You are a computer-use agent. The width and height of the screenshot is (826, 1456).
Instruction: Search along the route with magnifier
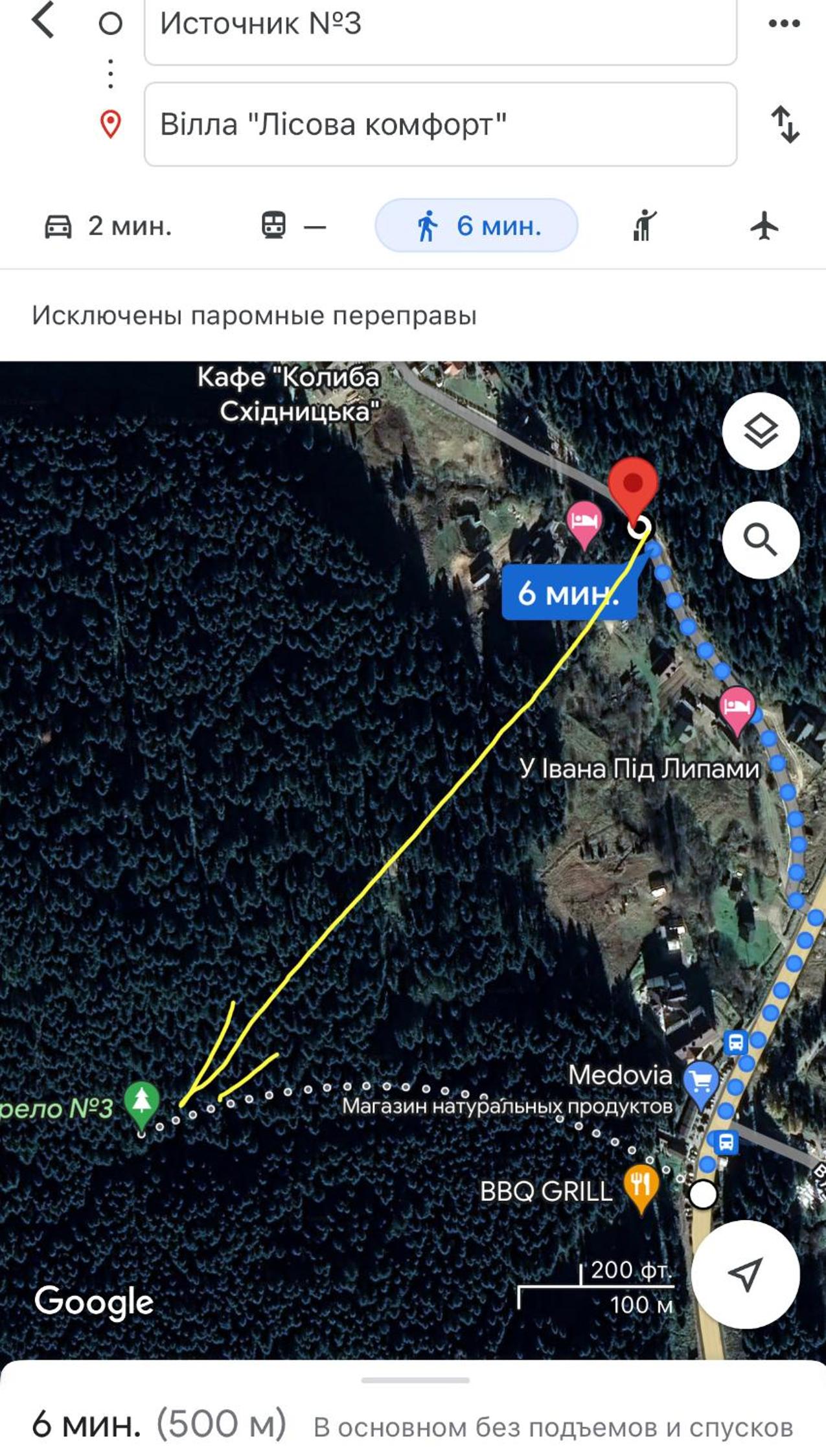coord(761,540)
